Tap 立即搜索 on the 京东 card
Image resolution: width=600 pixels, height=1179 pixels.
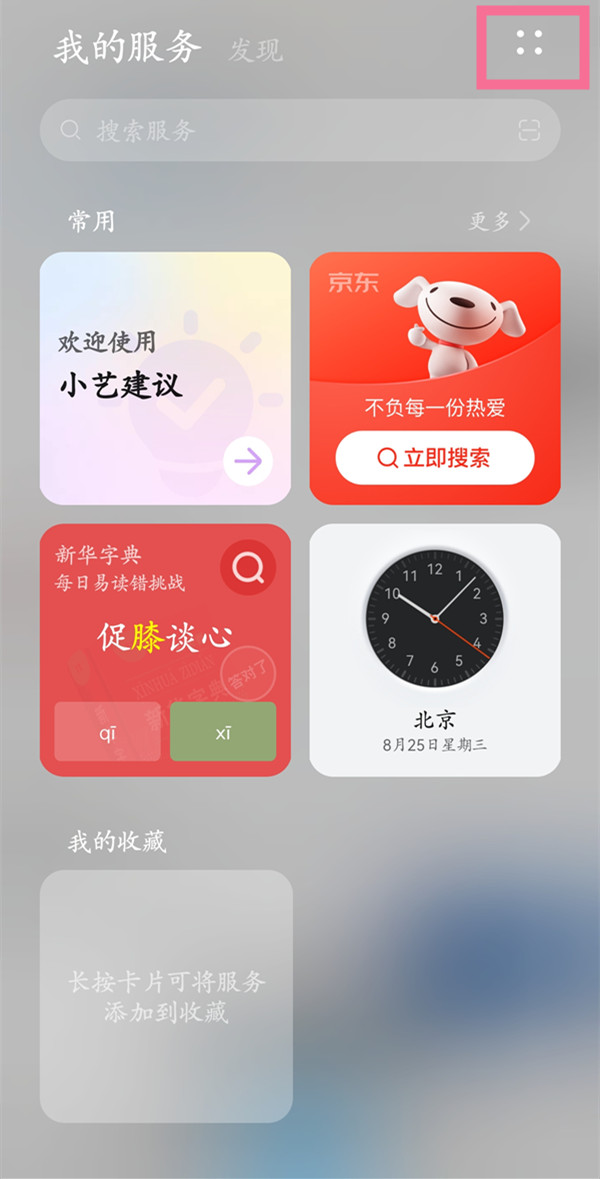tap(435, 458)
